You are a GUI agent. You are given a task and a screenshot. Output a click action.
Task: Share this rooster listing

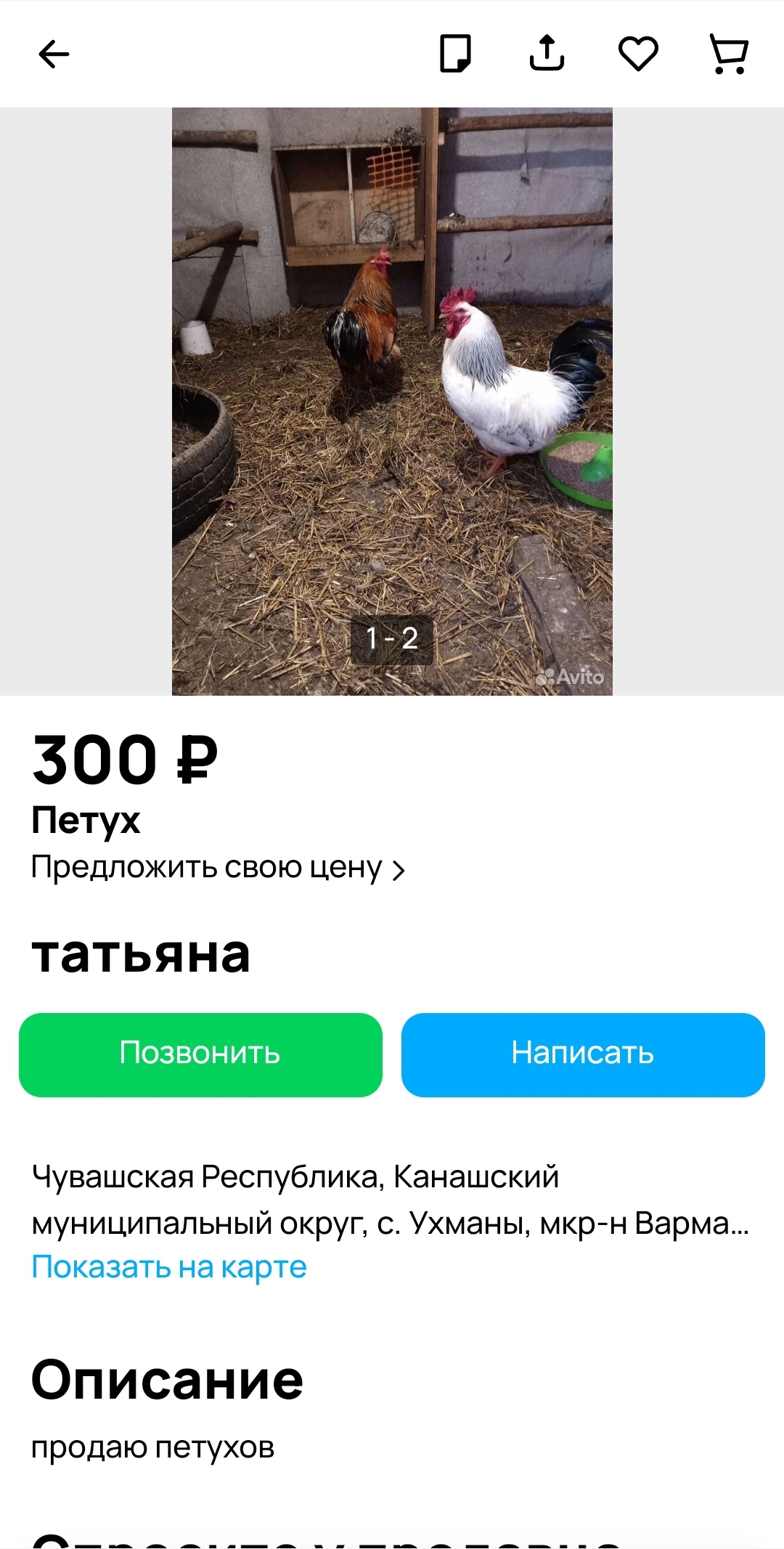[x=547, y=54]
